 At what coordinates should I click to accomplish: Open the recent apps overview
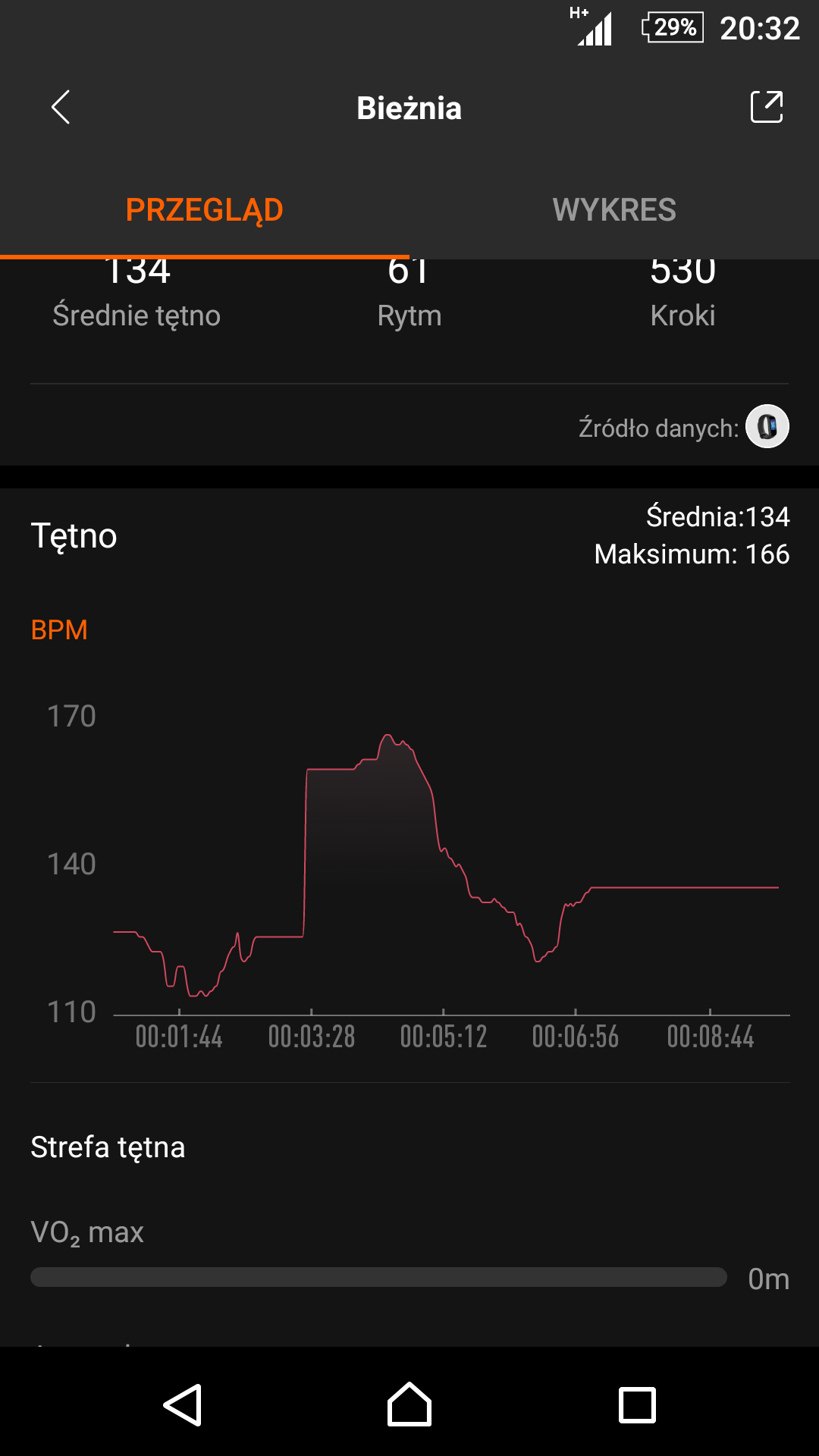(x=637, y=1404)
